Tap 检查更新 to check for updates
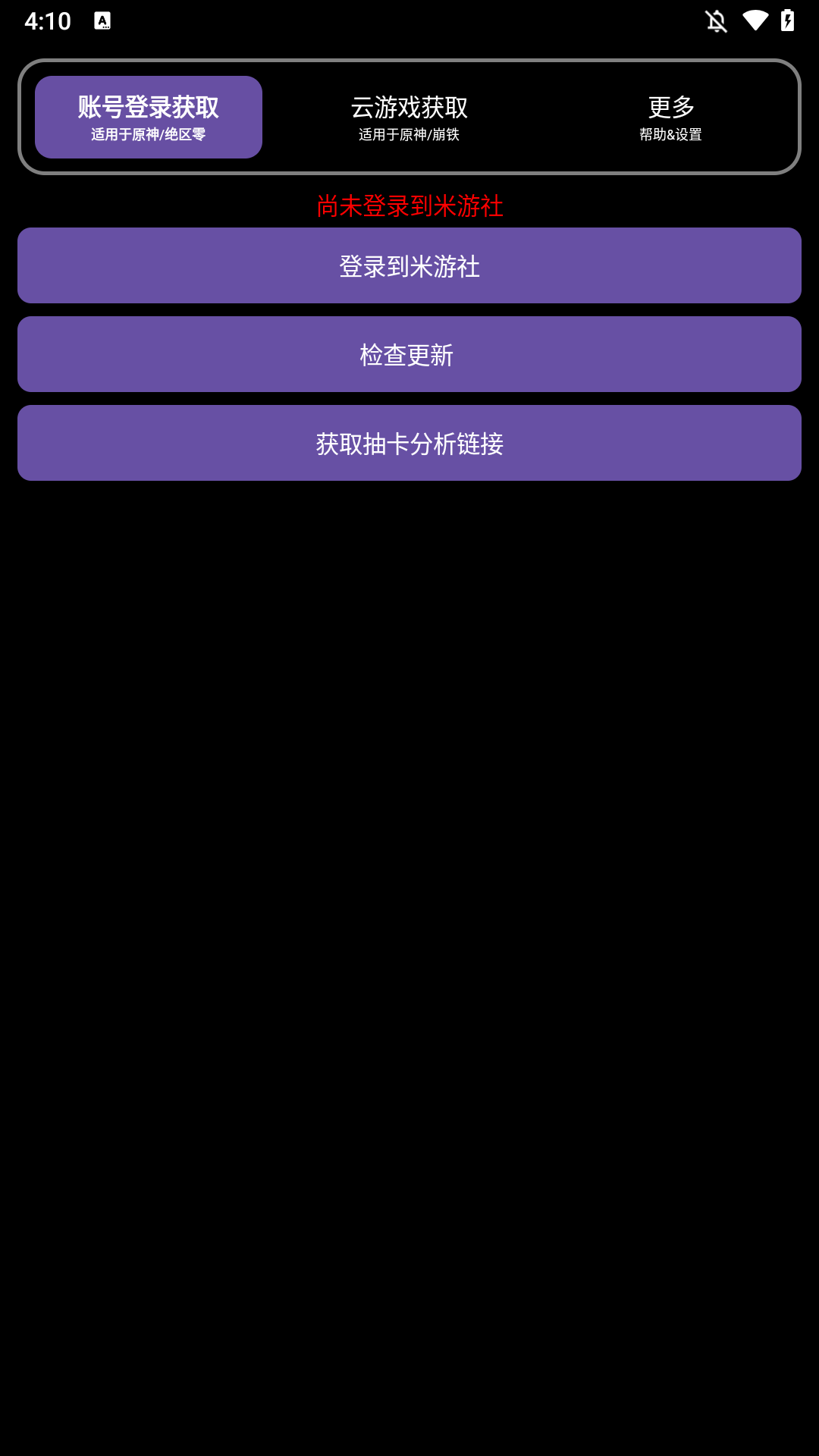This screenshot has height=1456, width=819. tap(409, 353)
